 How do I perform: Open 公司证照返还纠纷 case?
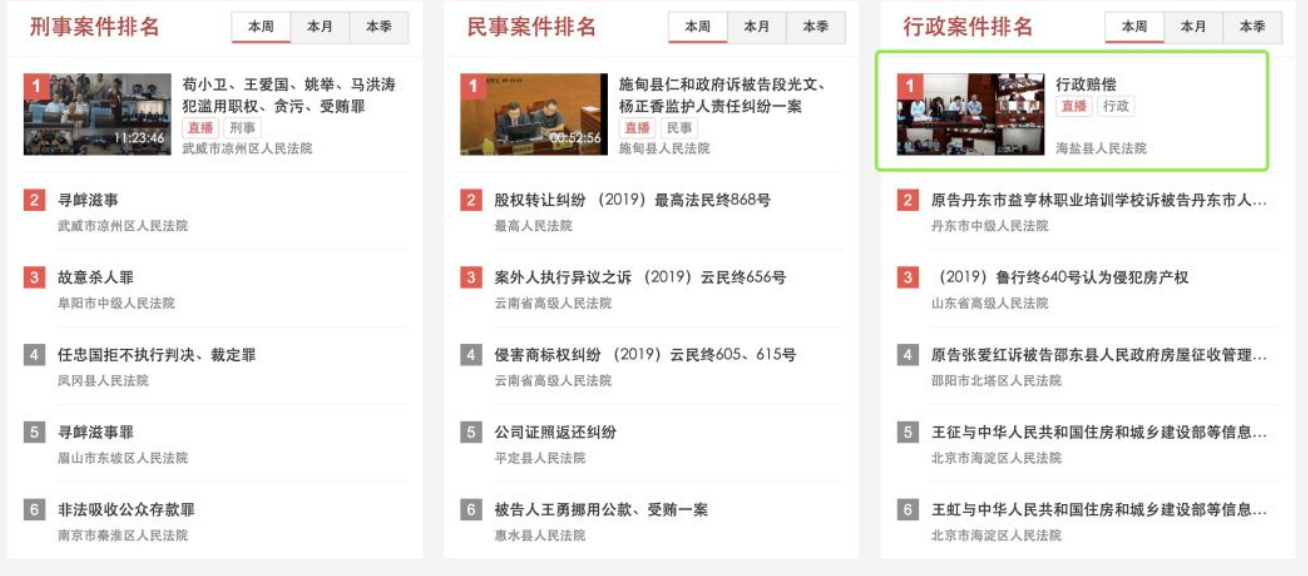coord(555,433)
